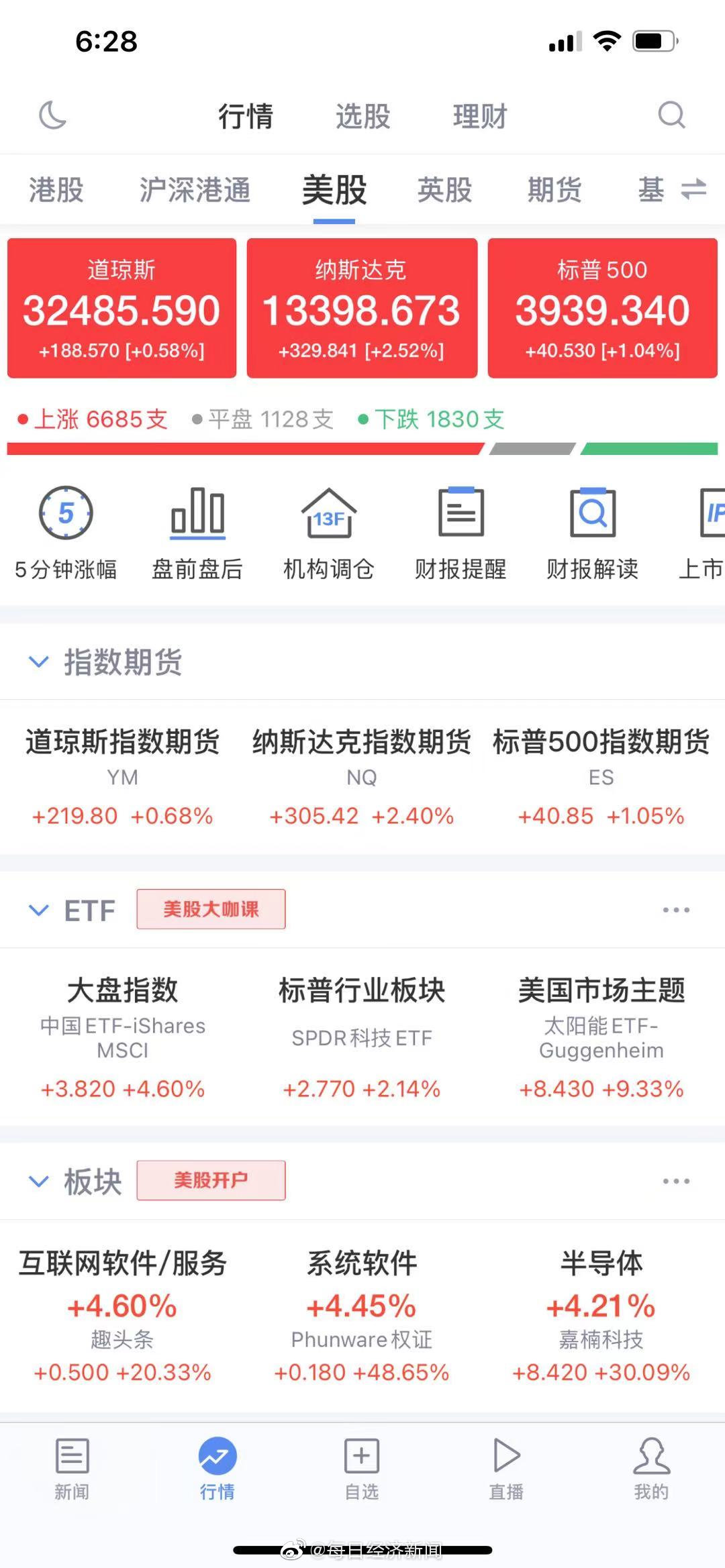The width and height of the screenshot is (725, 1568).
Task: Tap the 美股大咖课 badge
Action: coord(211,909)
